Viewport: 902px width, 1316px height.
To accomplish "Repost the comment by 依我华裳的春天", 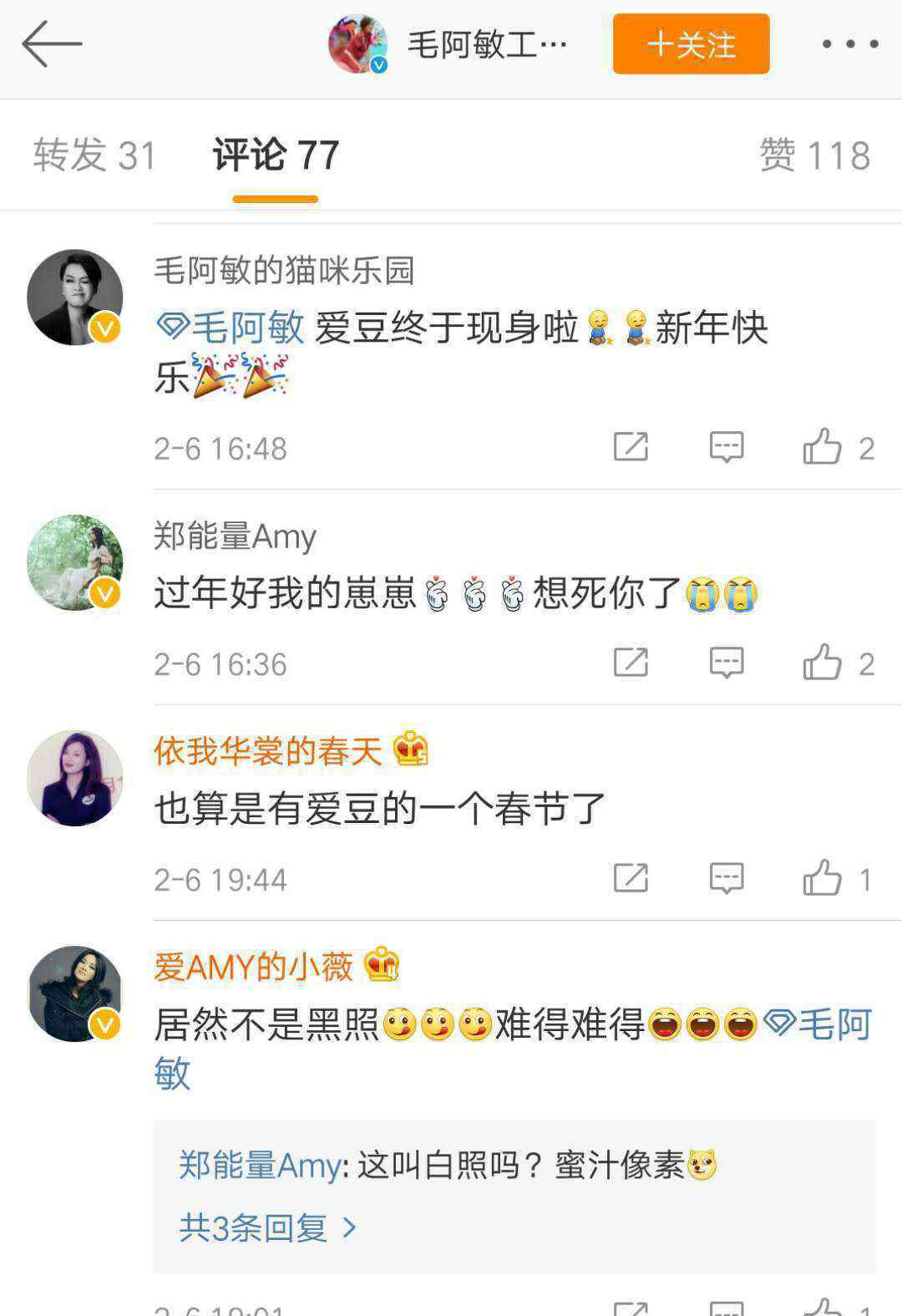I will pos(631,878).
